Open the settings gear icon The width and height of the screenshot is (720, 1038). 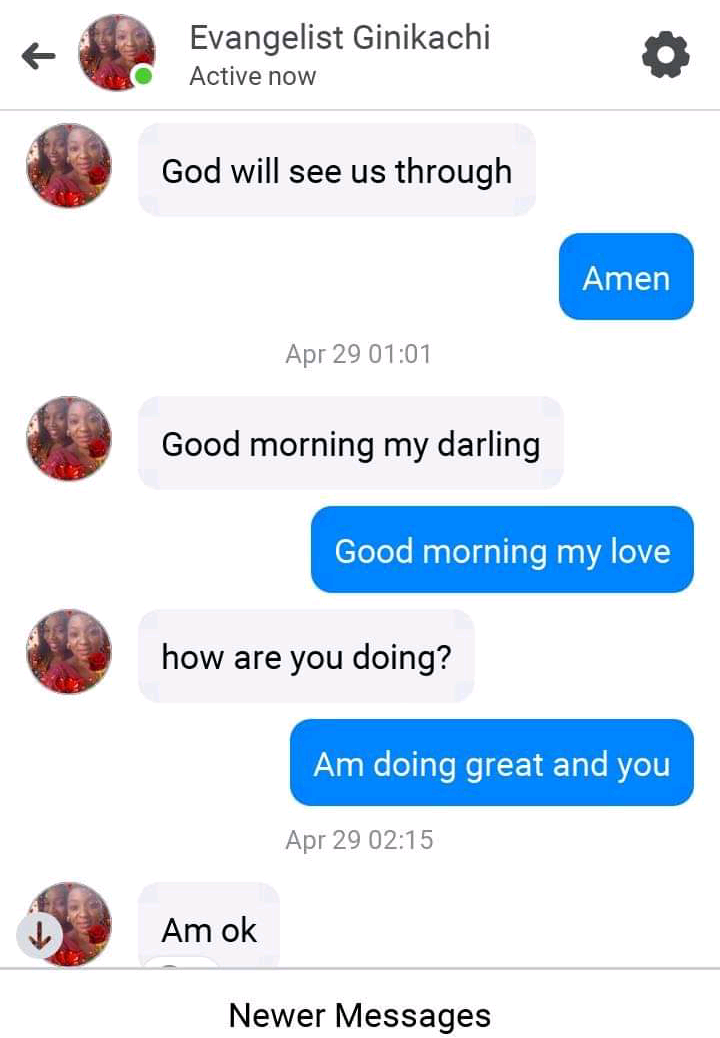(665, 56)
